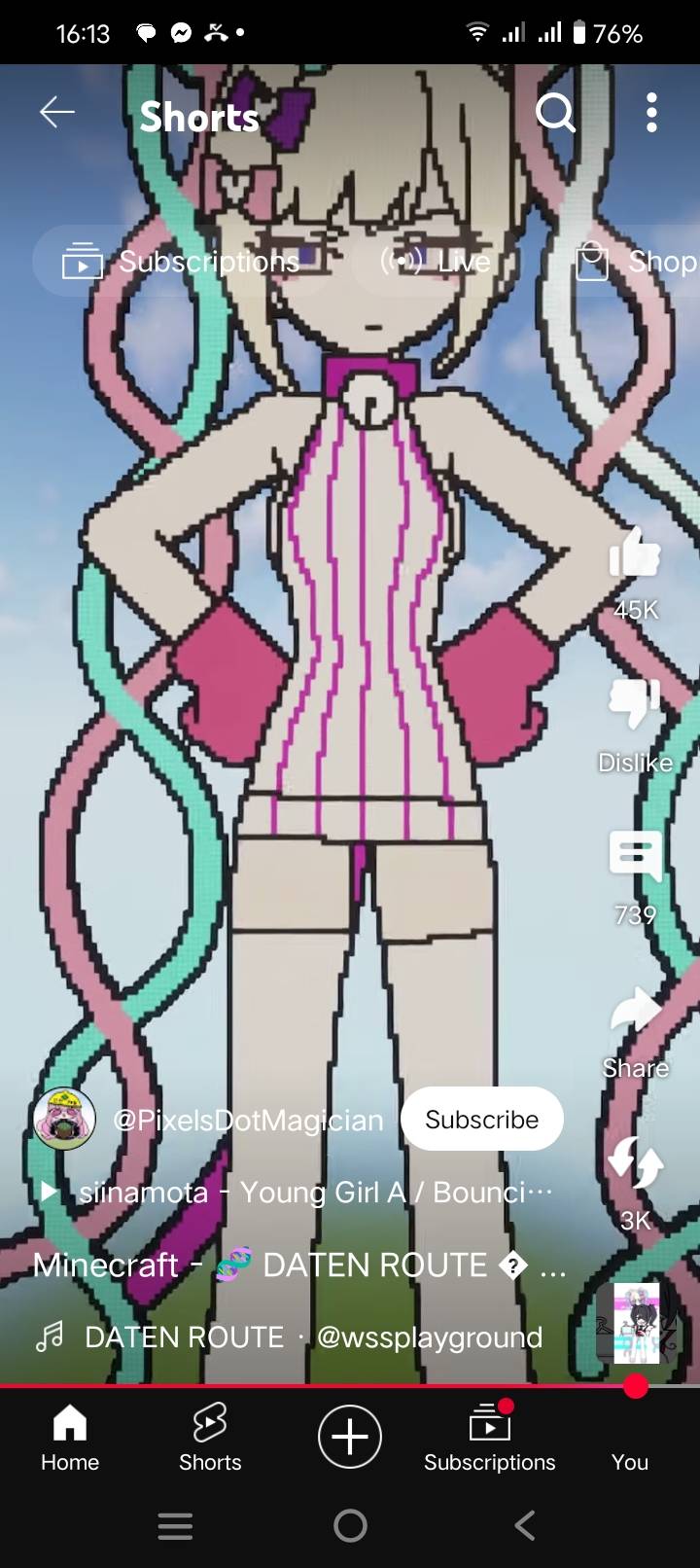Open the @PixelsDotMagician channel
The height and width of the screenshot is (1568, 700).
[x=248, y=1121]
